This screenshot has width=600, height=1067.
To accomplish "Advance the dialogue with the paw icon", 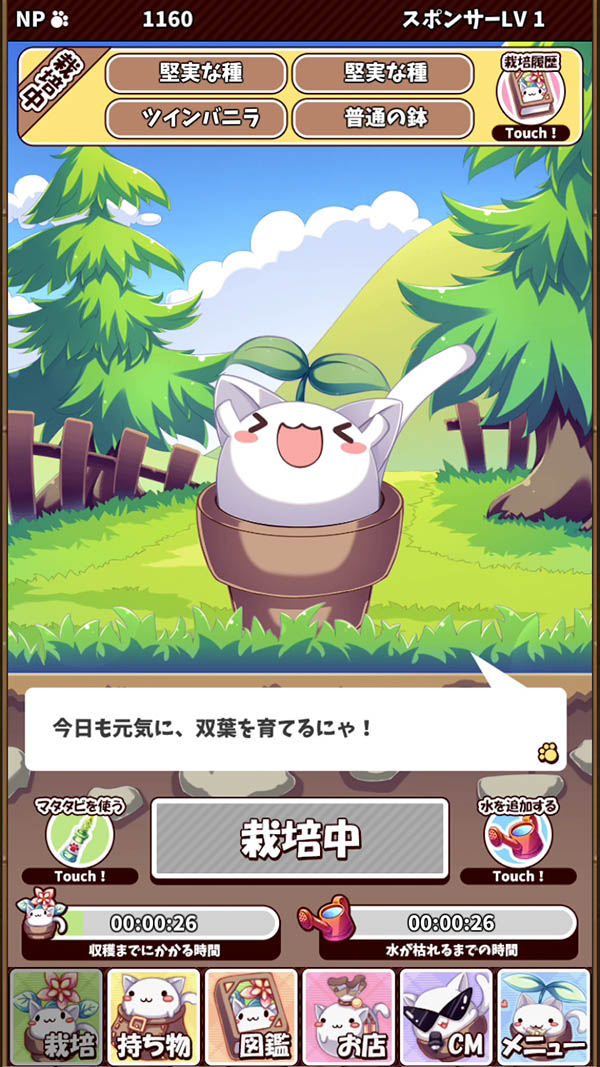I will click(547, 752).
